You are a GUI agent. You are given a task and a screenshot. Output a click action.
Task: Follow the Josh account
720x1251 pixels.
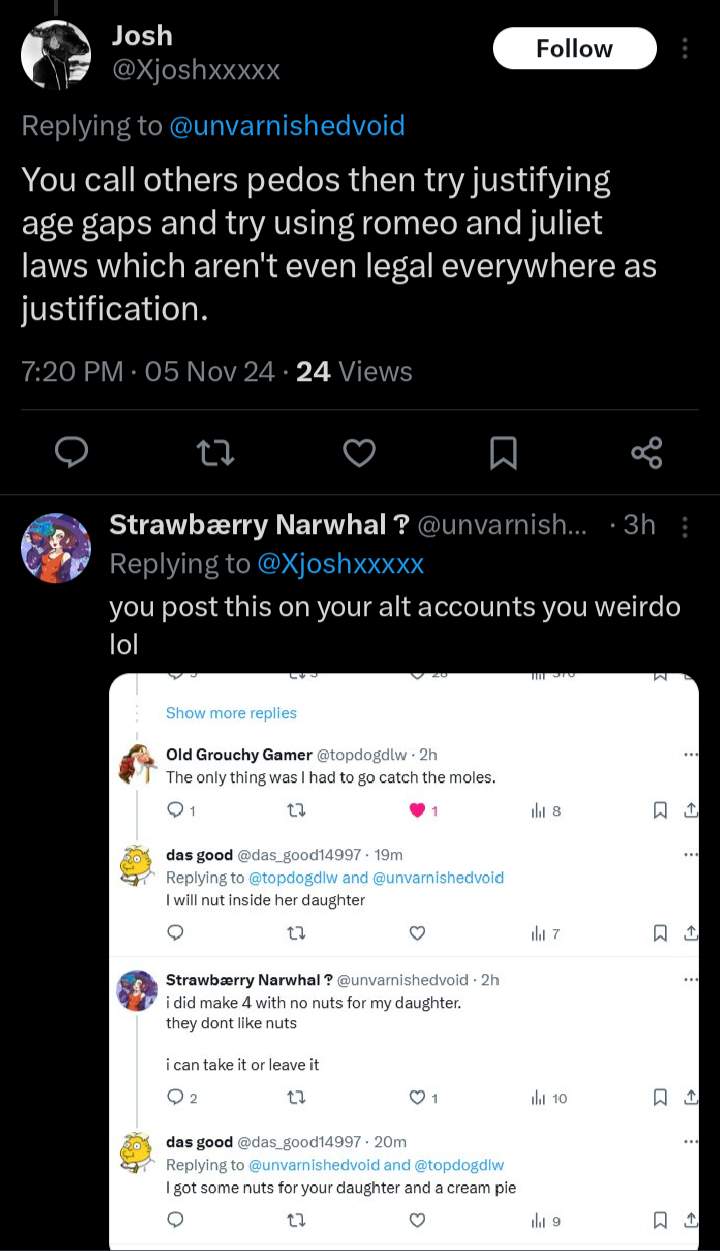(x=575, y=48)
